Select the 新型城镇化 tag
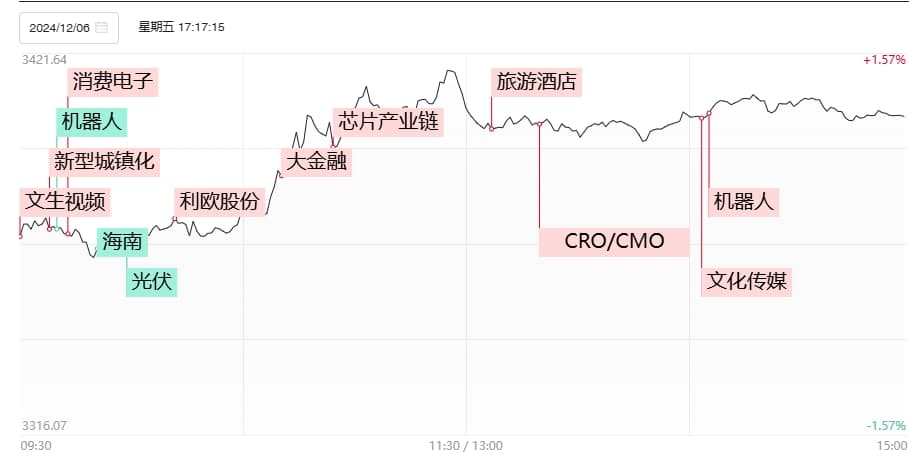 click(x=104, y=161)
